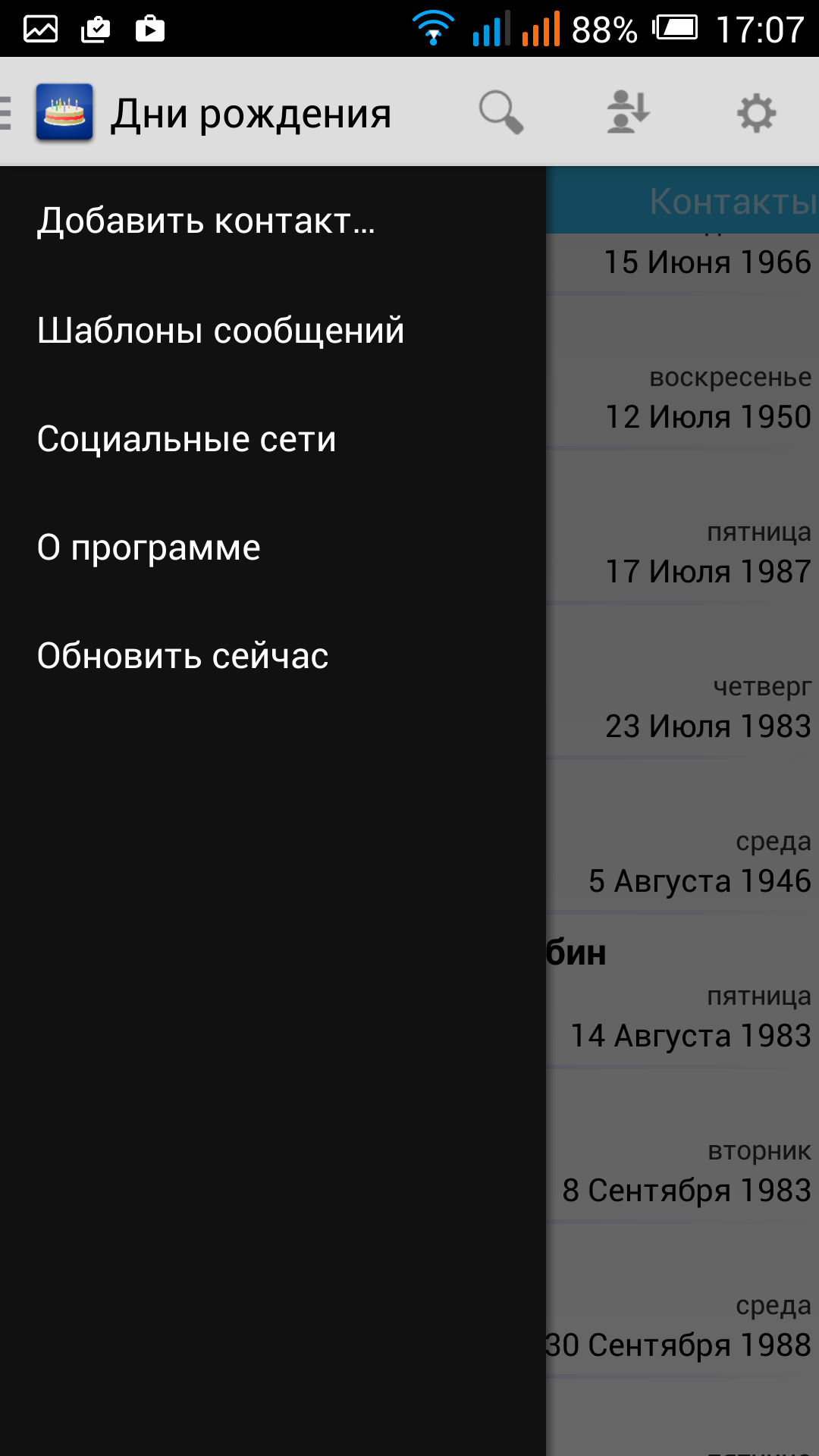
Task: Select Добавить контакт…
Action: (206, 221)
